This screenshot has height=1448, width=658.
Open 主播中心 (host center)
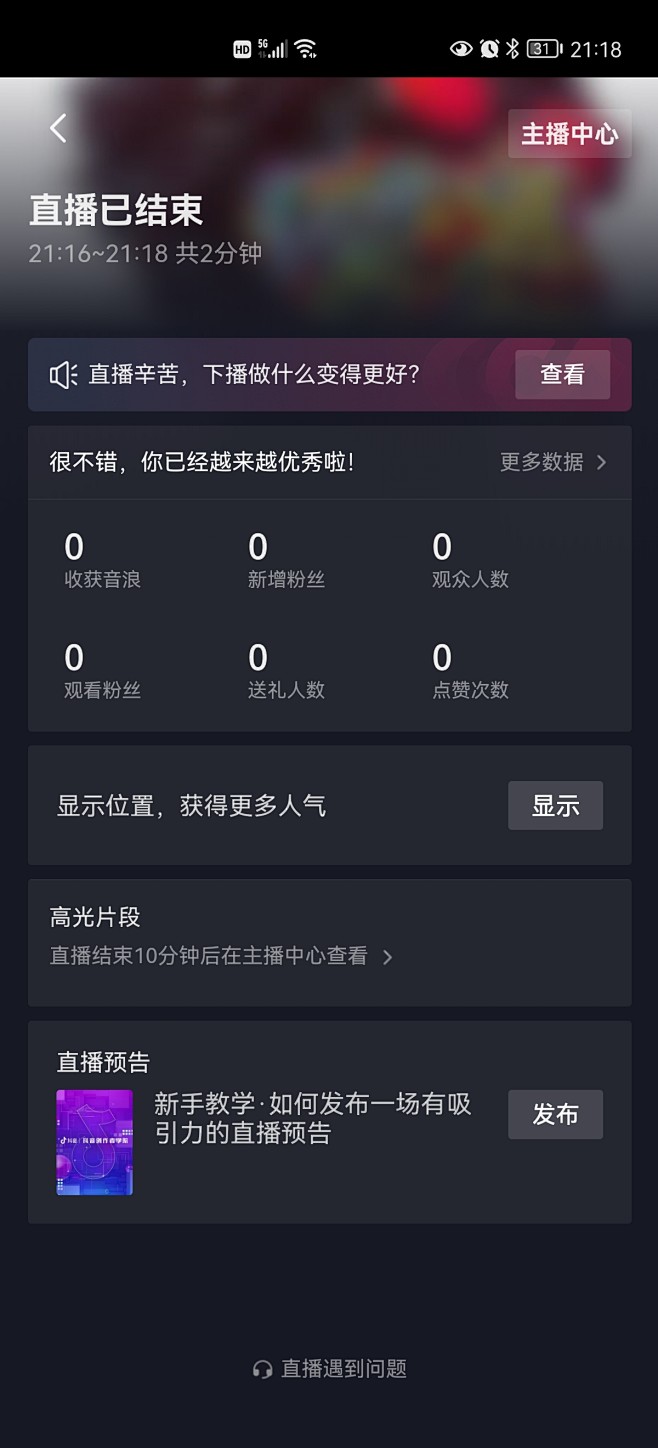(x=570, y=134)
